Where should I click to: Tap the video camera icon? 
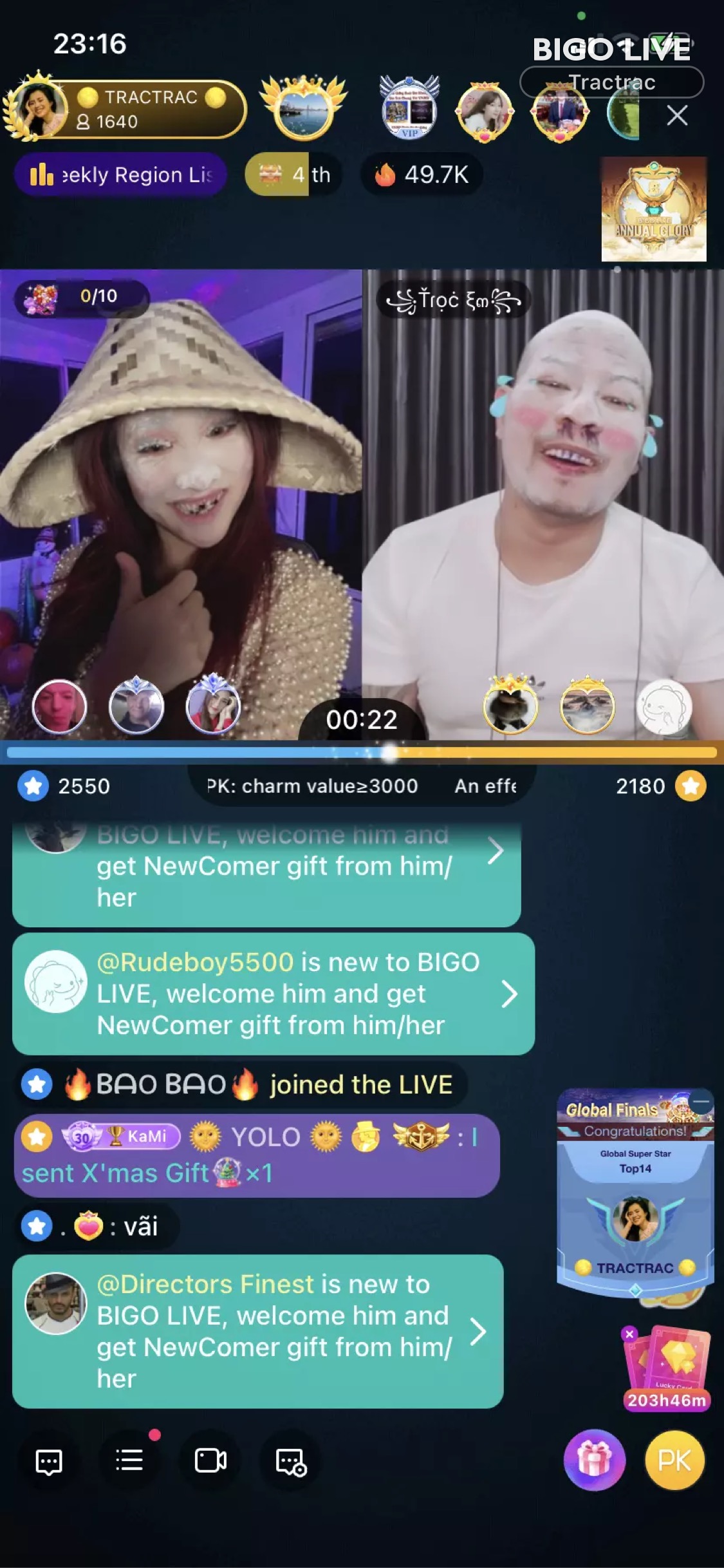click(x=210, y=1460)
